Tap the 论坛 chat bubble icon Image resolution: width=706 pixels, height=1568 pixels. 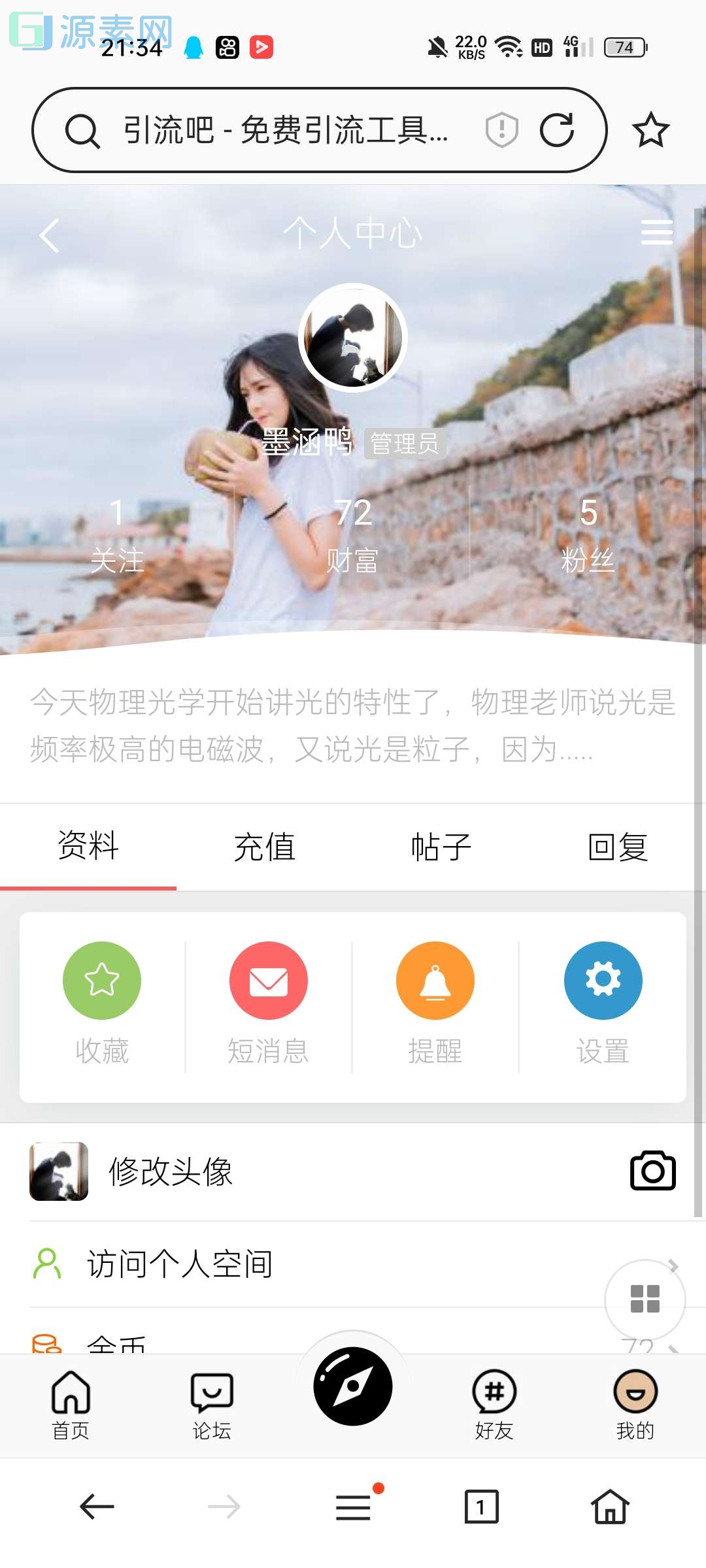211,1392
